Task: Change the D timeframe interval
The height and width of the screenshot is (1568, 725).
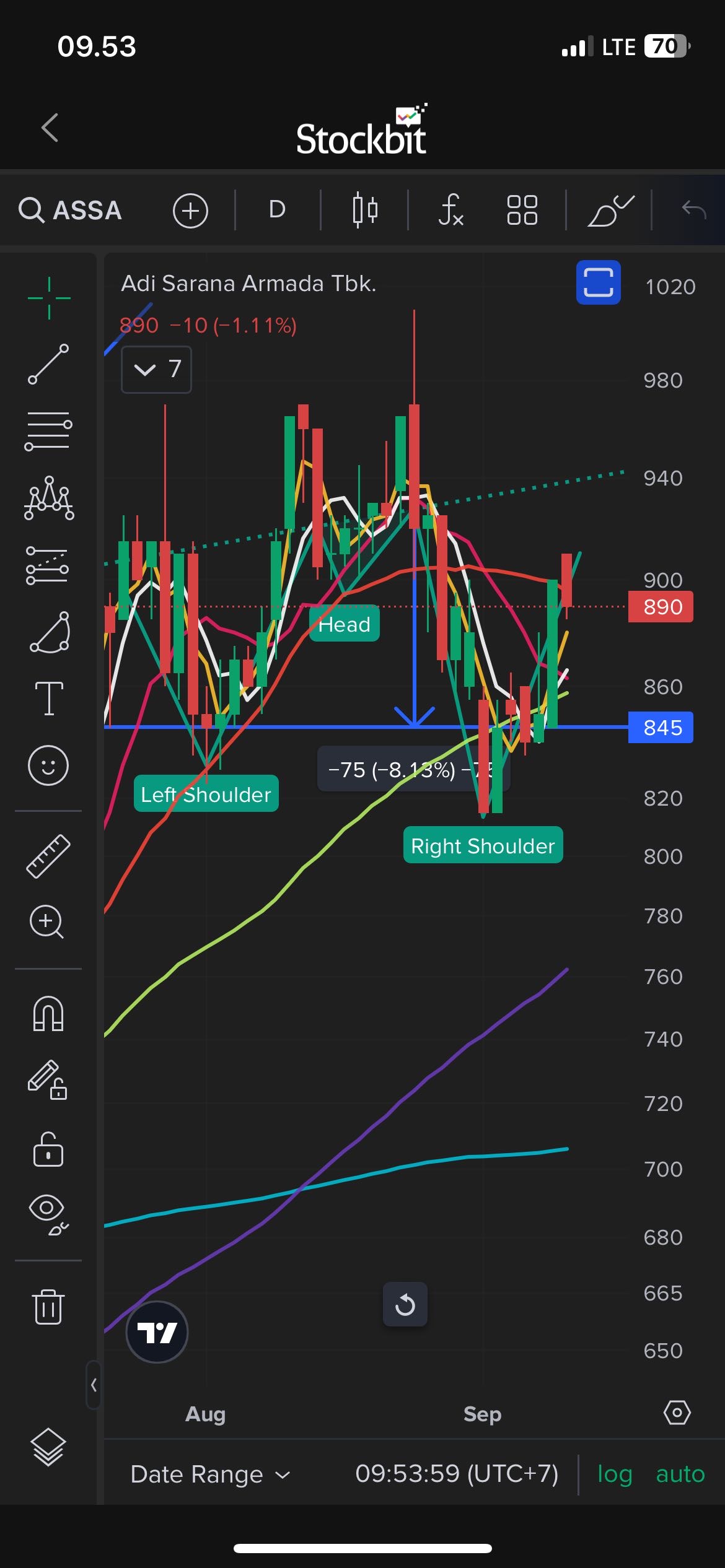Action: [x=277, y=209]
